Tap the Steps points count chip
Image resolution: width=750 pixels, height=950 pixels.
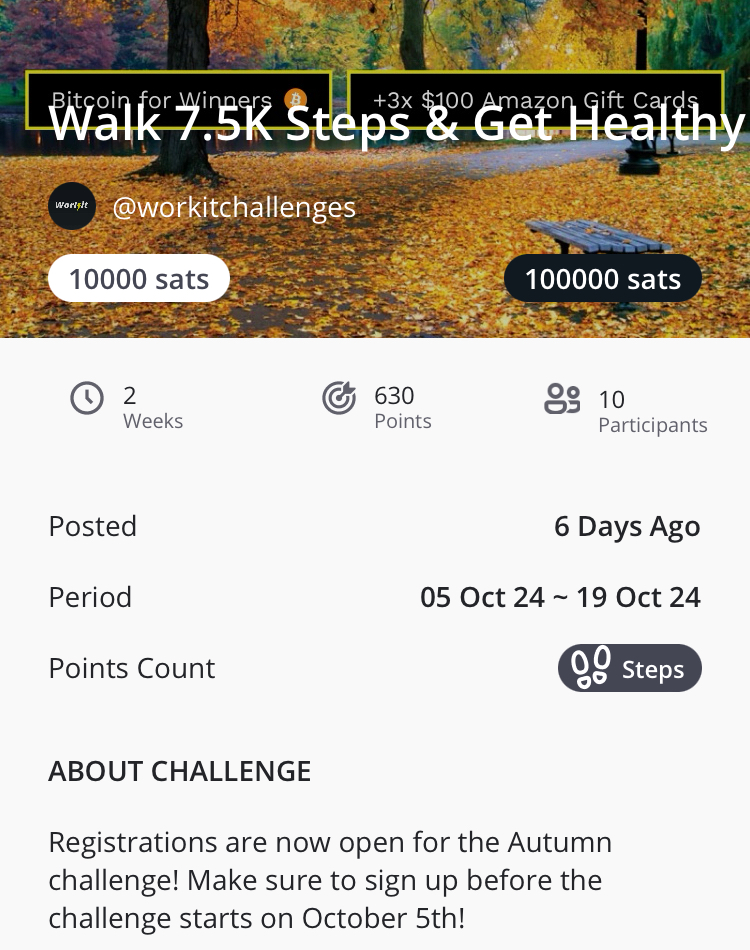[630, 668]
